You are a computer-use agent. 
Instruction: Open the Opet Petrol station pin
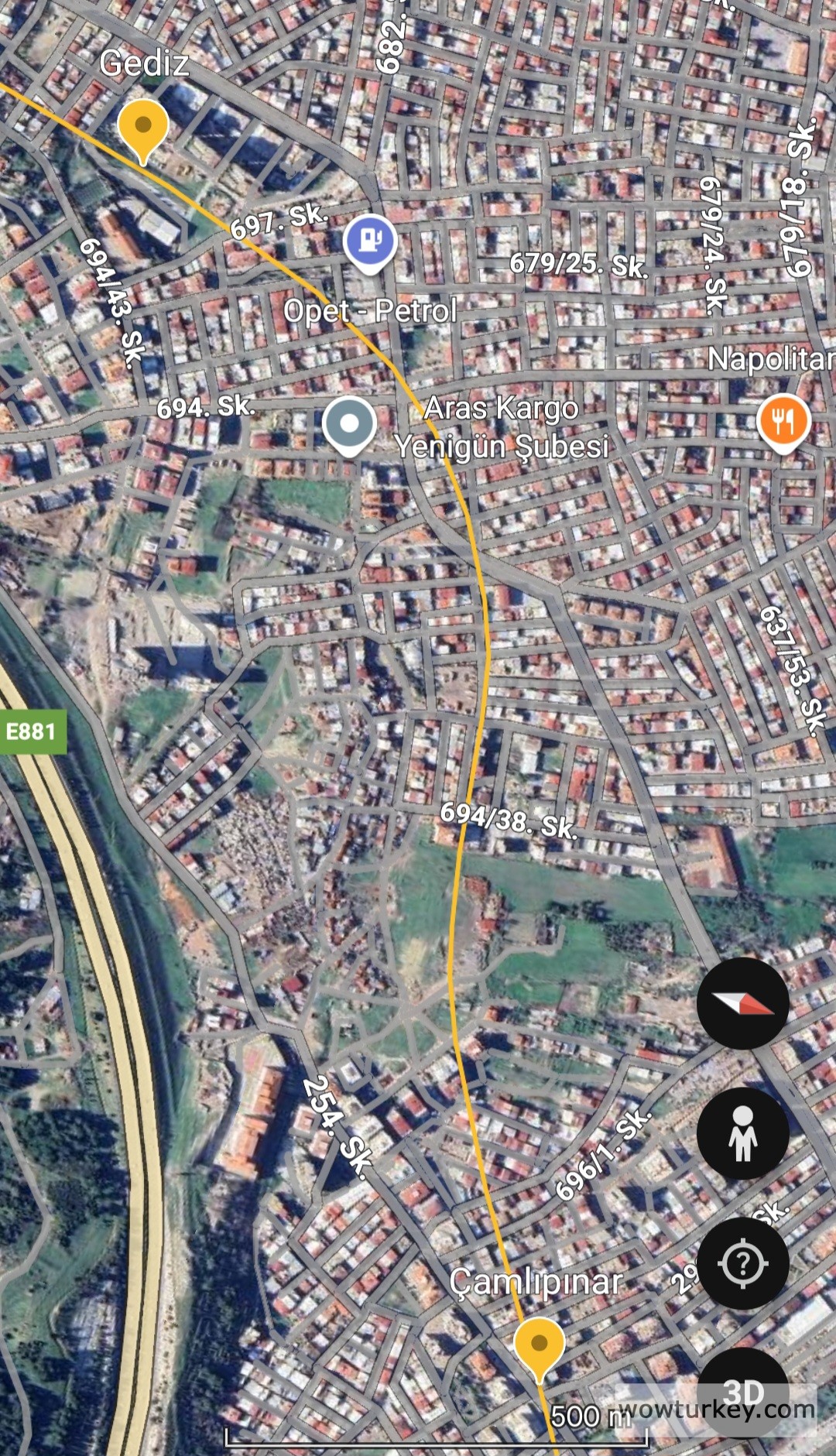pyautogui.click(x=370, y=241)
